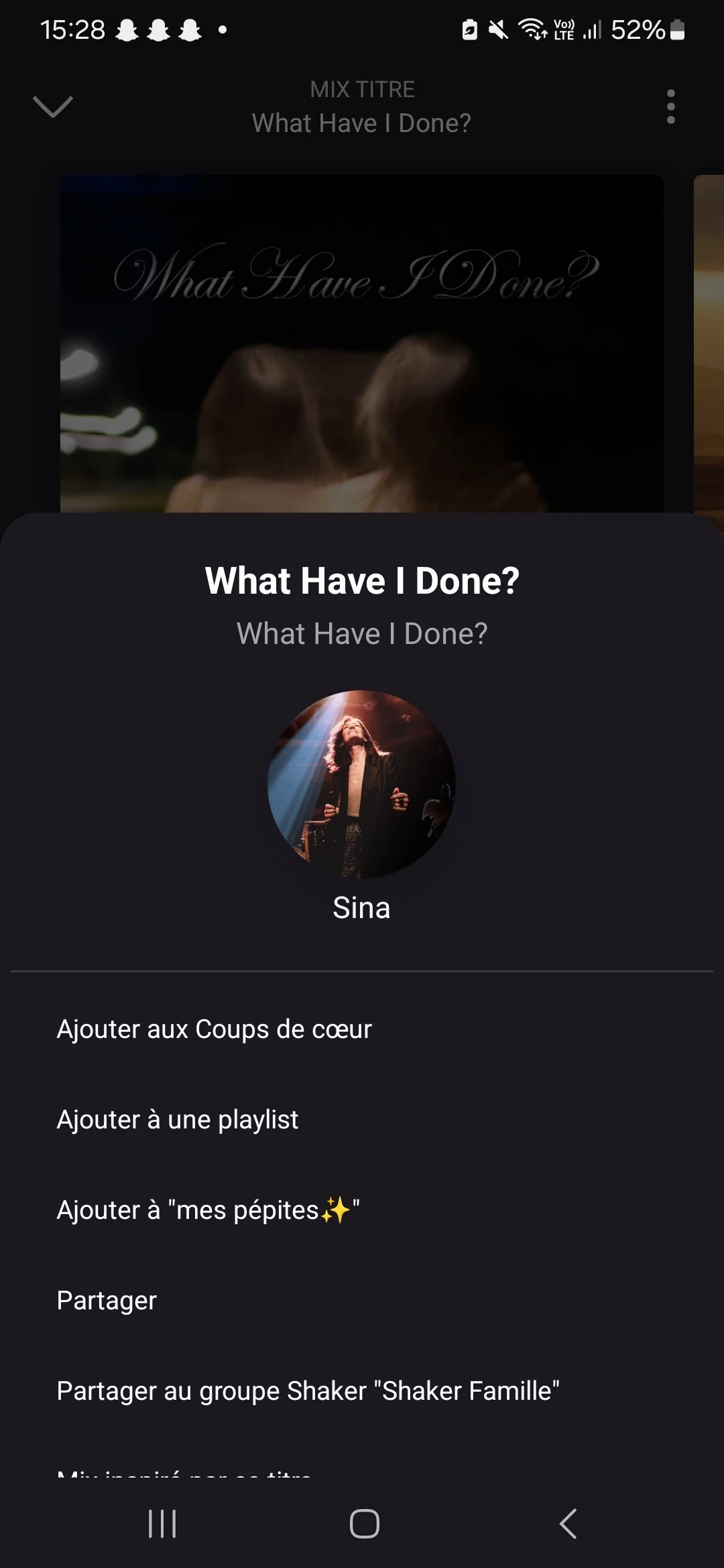Image resolution: width=724 pixels, height=1568 pixels.
Task: Select Ajouter aux Coups de cœur
Action: [215, 1029]
